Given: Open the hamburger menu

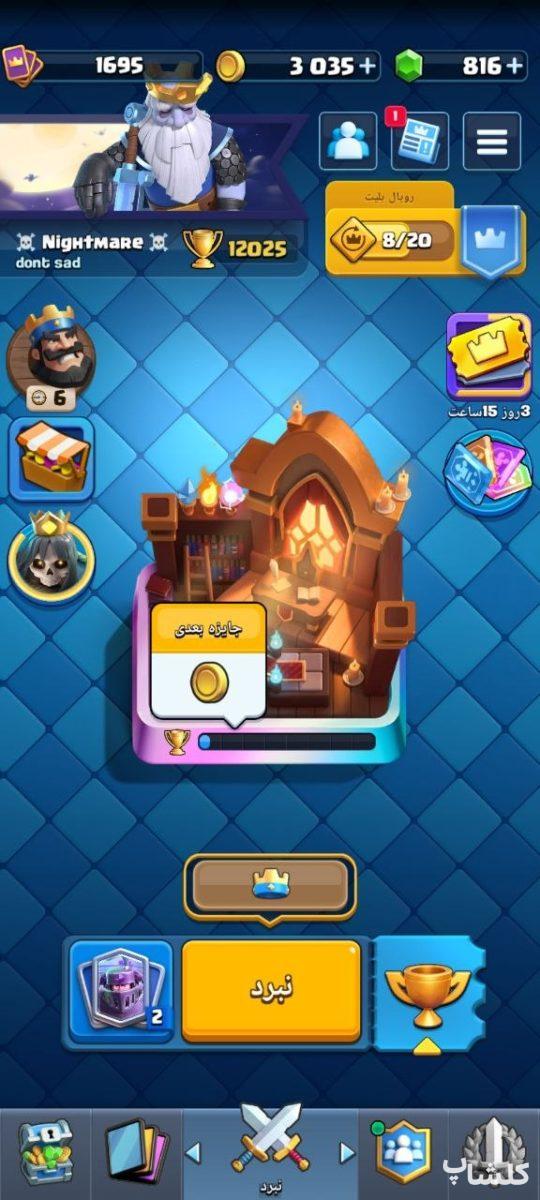Looking at the screenshot, I should (491, 141).
